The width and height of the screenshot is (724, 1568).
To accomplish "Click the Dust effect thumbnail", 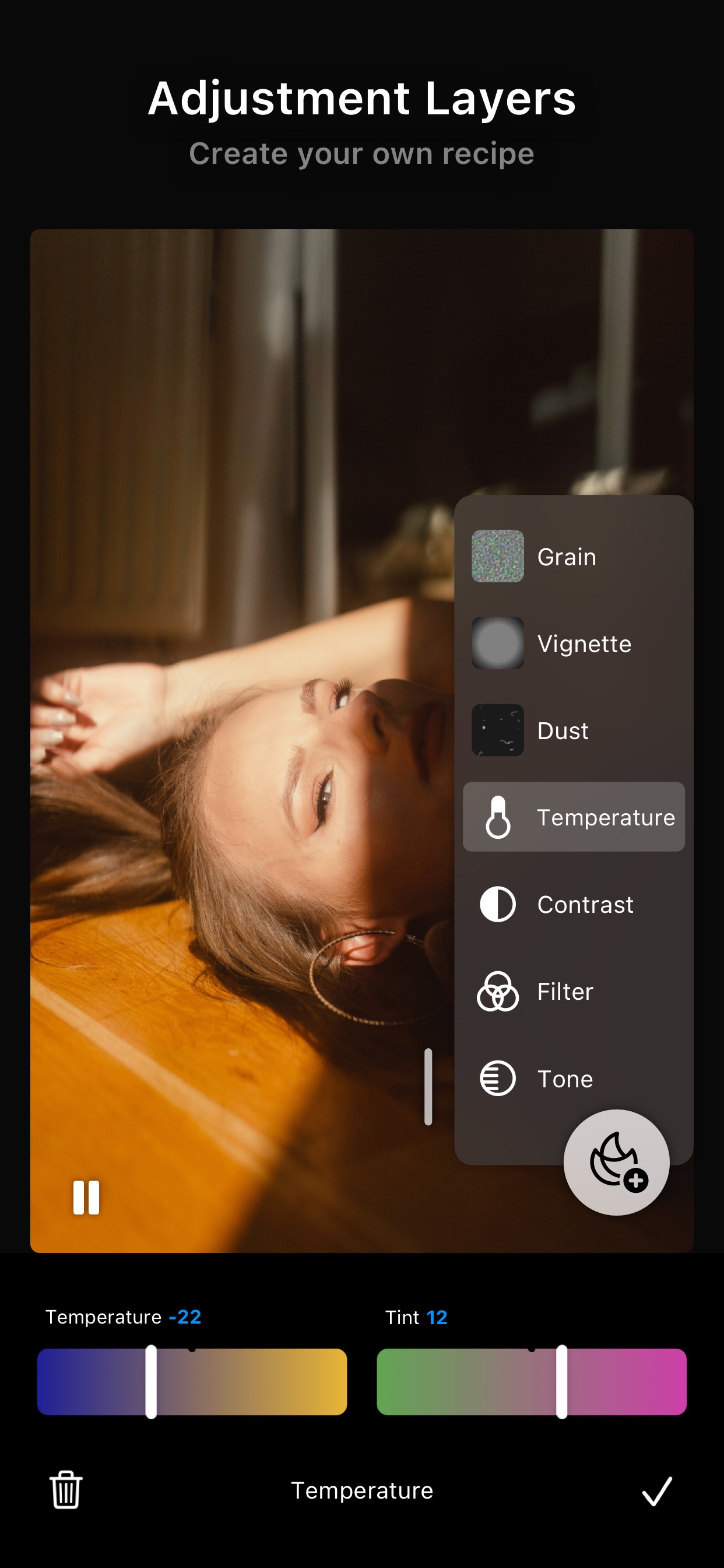I will point(498,730).
